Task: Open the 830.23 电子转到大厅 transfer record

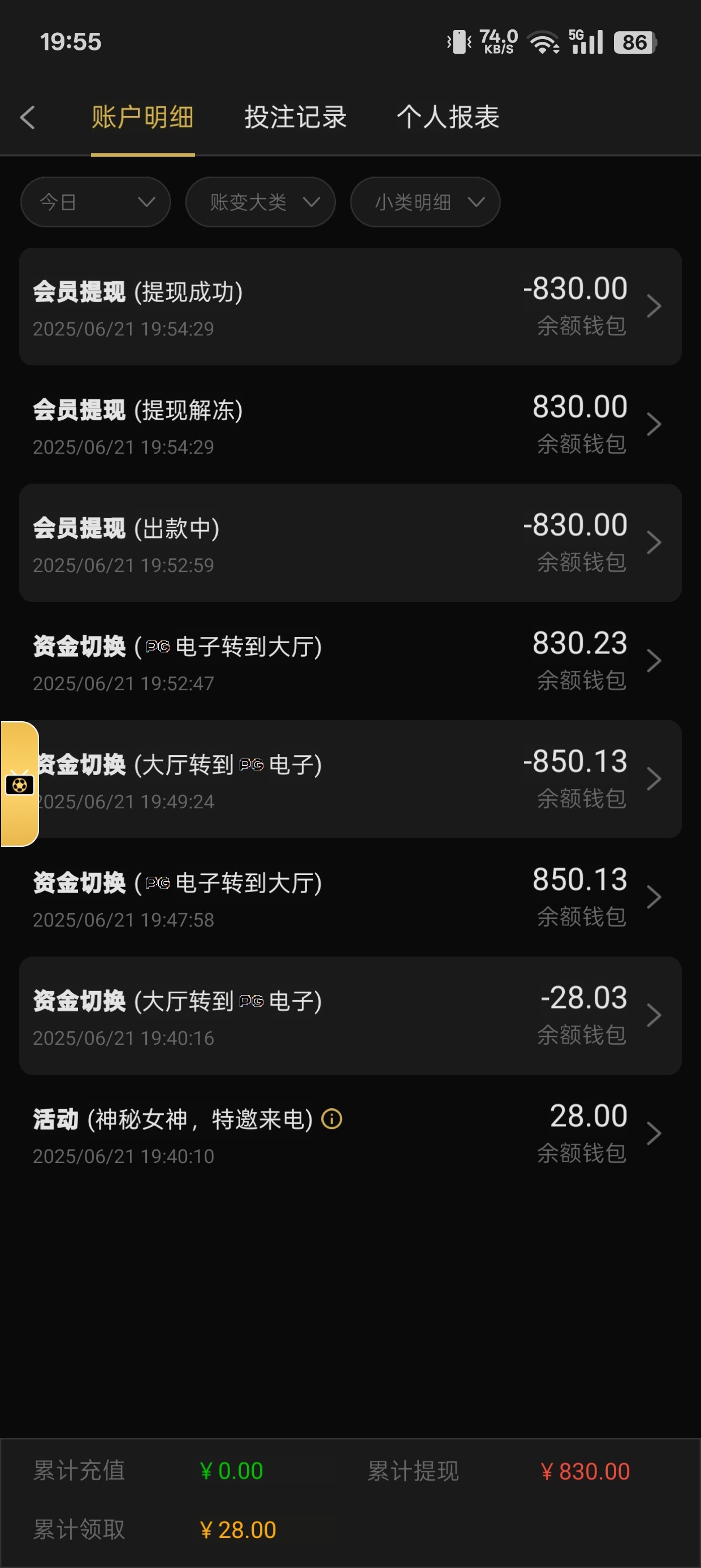Action: coord(350,661)
